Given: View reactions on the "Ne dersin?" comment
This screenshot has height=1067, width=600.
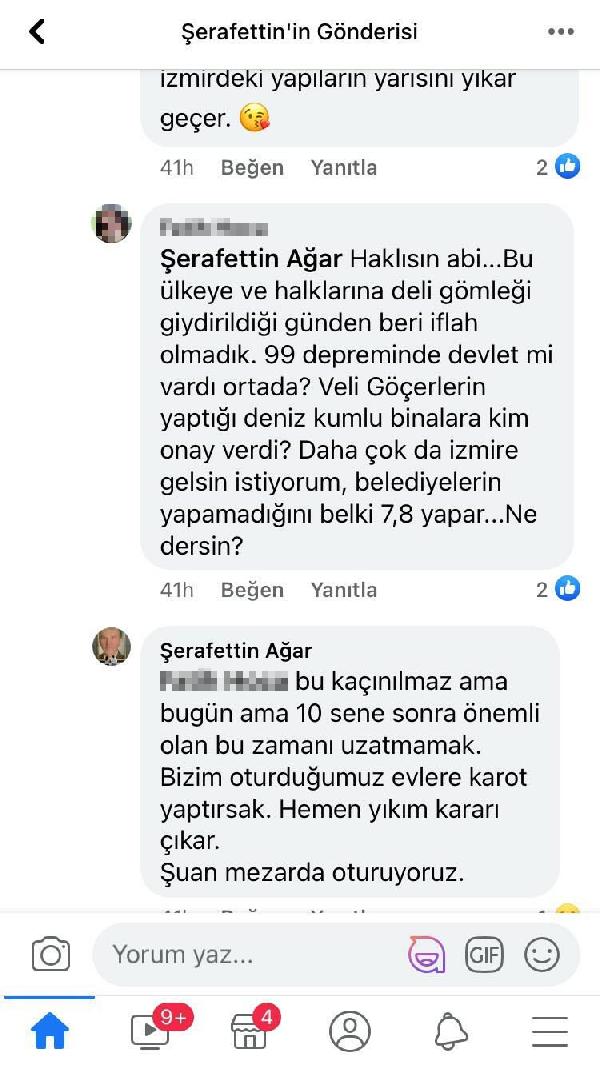Looking at the screenshot, I should pyautogui.click(x=558, y=590).
